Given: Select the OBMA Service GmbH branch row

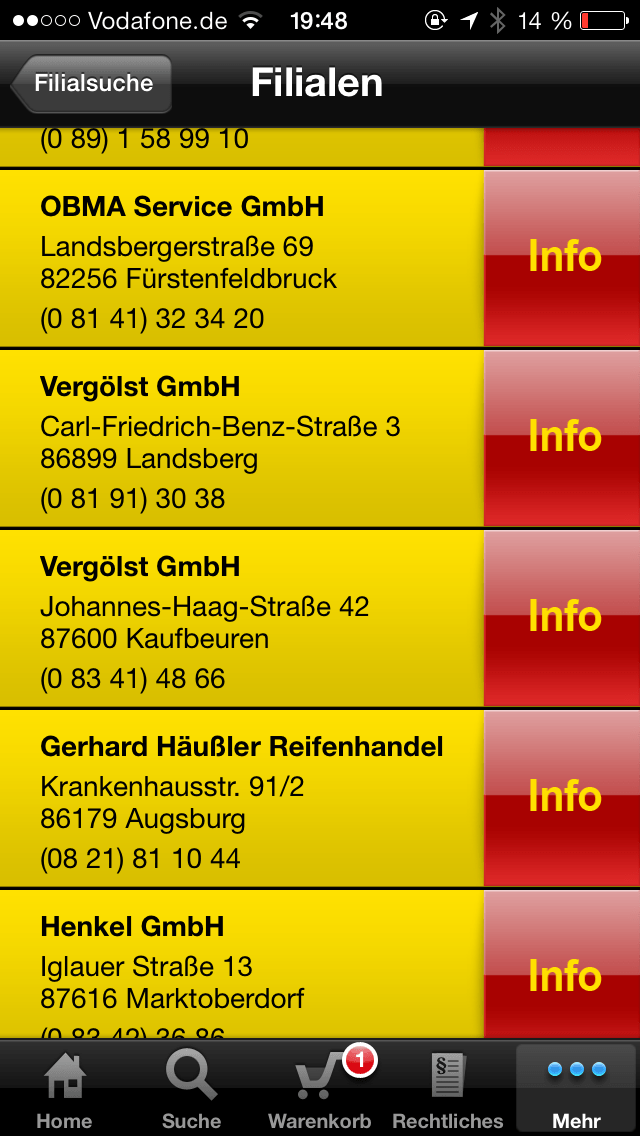Looking at the screenshot, I should point(241,258).
